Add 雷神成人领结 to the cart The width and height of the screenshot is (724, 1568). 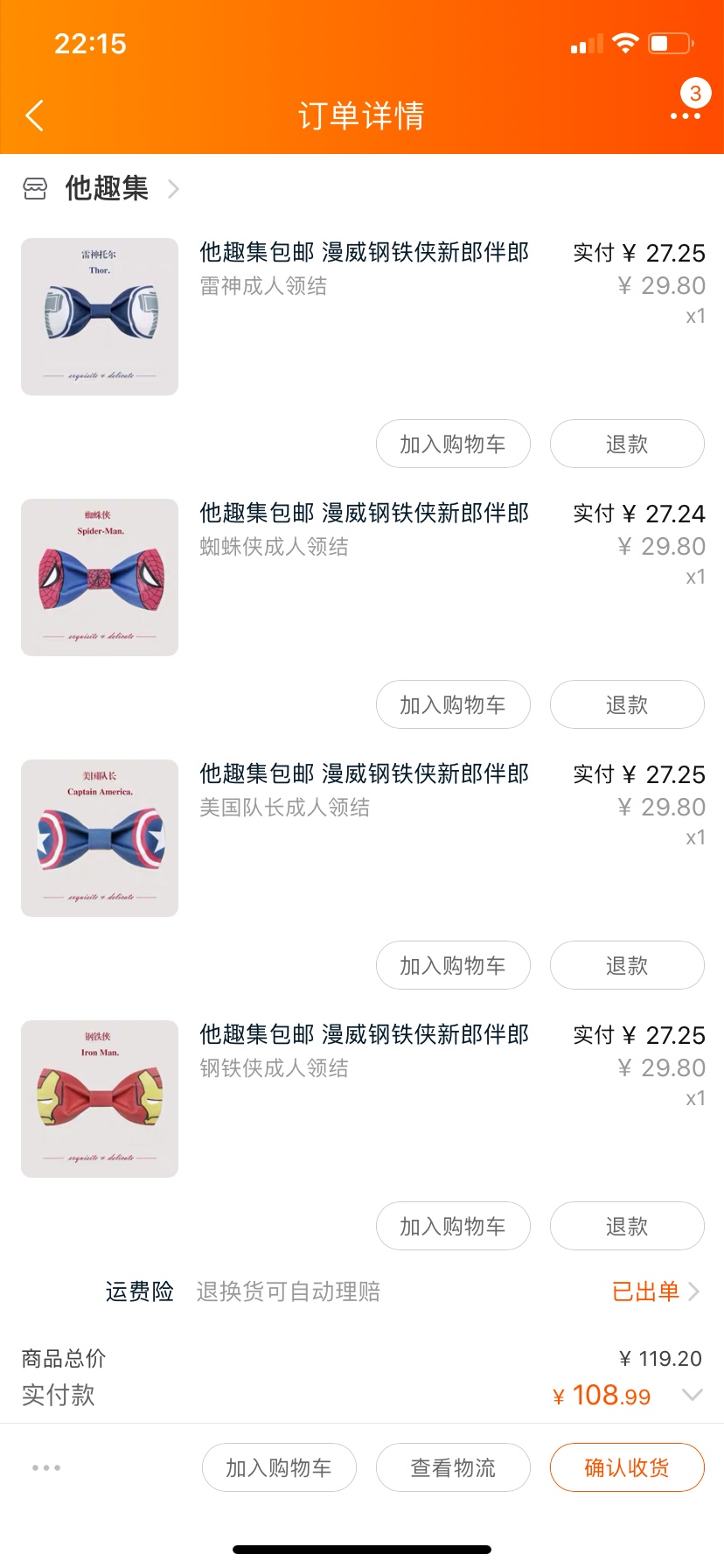click(x=453, y=444)
